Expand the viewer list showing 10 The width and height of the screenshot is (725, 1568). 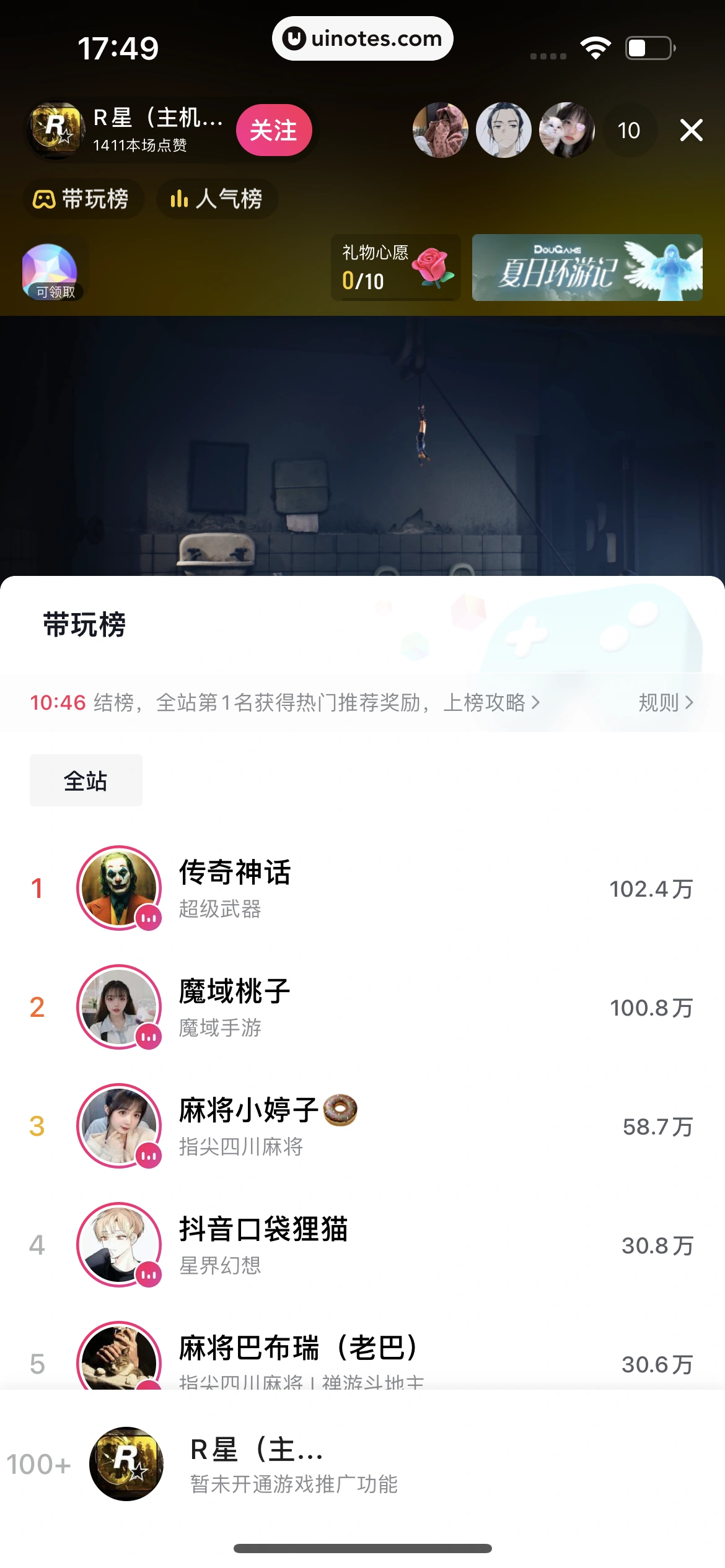628,130
